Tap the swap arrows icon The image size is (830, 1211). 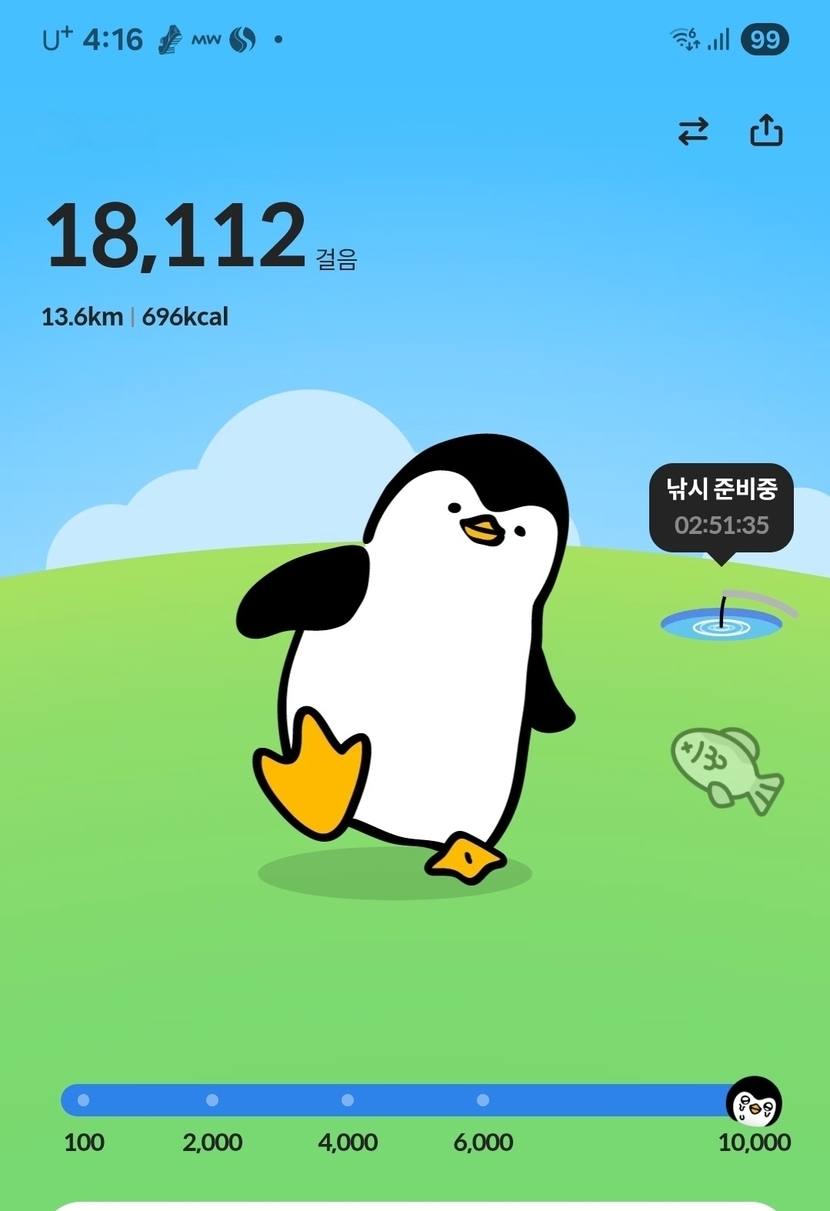(x=693, y=132)
